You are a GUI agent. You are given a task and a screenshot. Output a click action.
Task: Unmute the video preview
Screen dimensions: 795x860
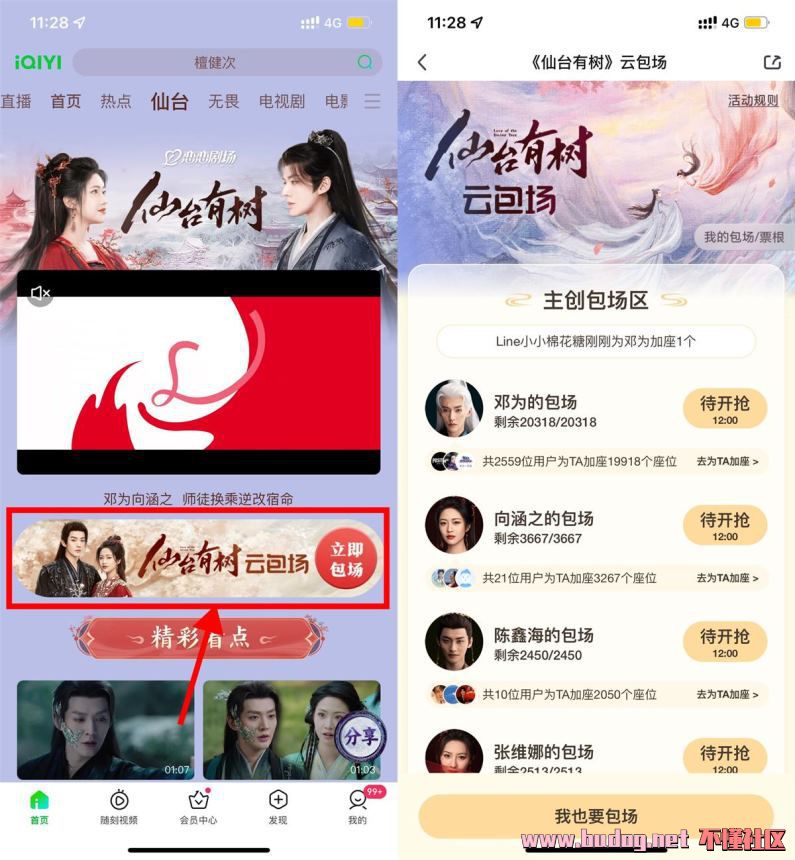pyautogui.click(x=40, y=293)
